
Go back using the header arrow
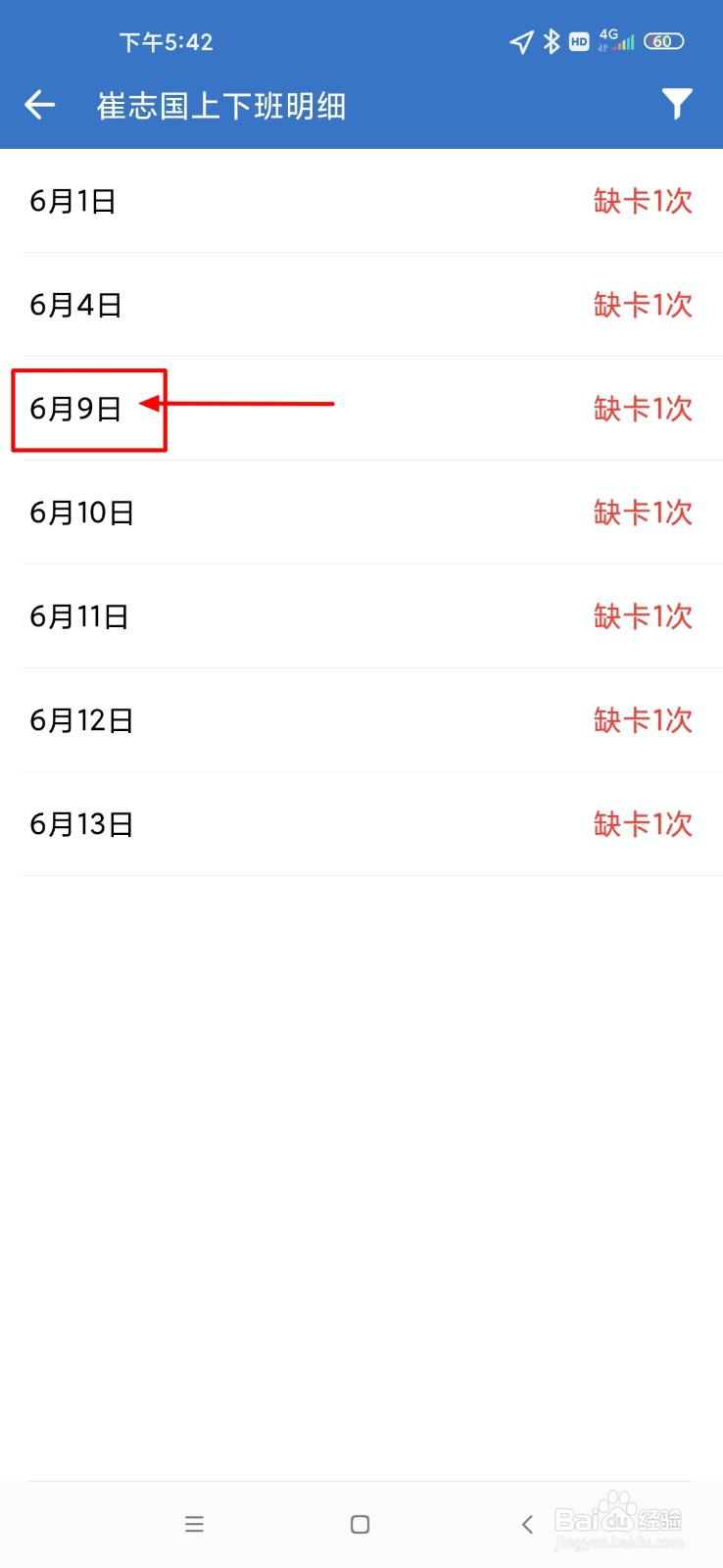click(40, 104)
